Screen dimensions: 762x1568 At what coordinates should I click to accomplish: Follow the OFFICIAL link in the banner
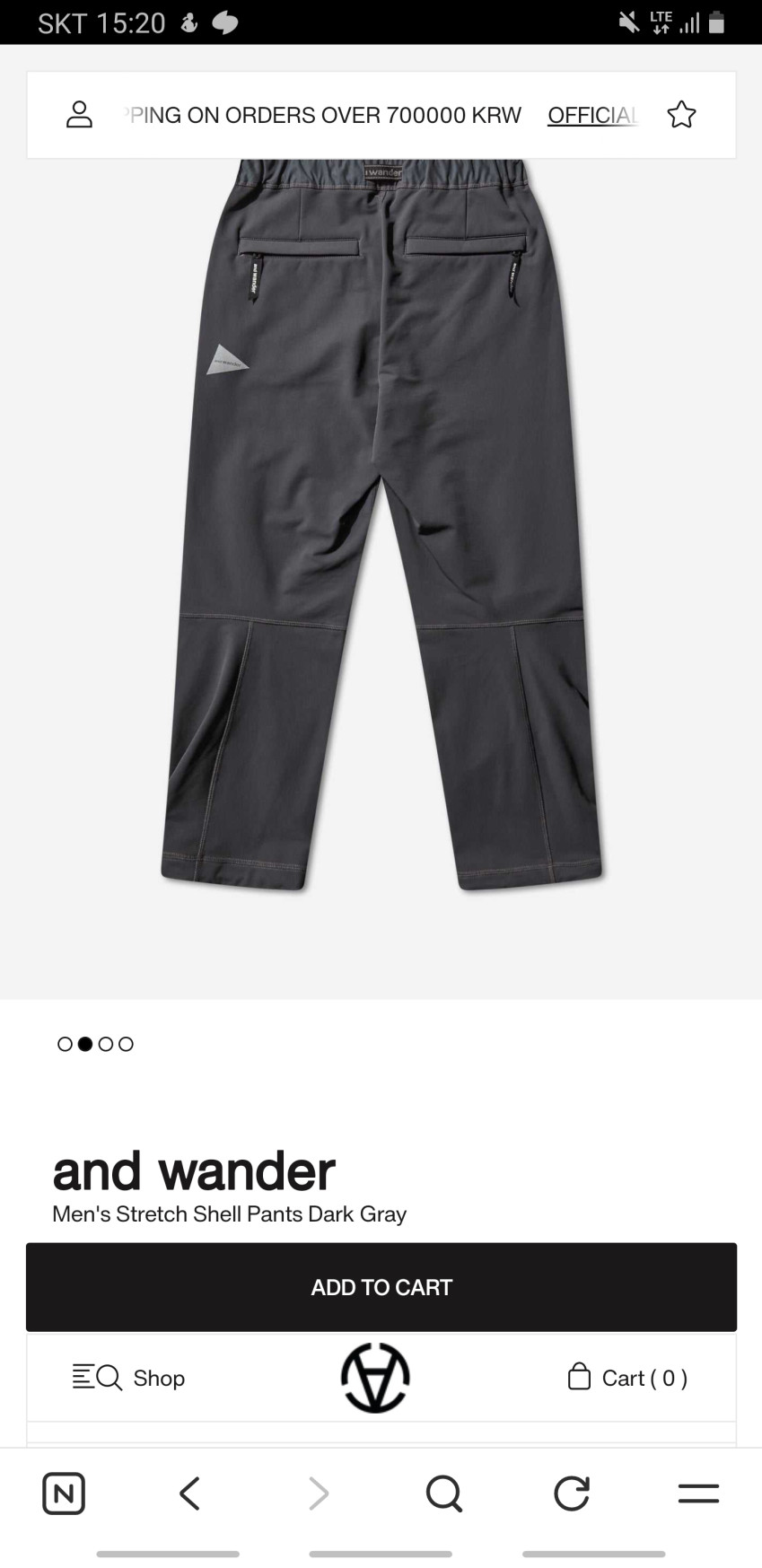[592, 115]
